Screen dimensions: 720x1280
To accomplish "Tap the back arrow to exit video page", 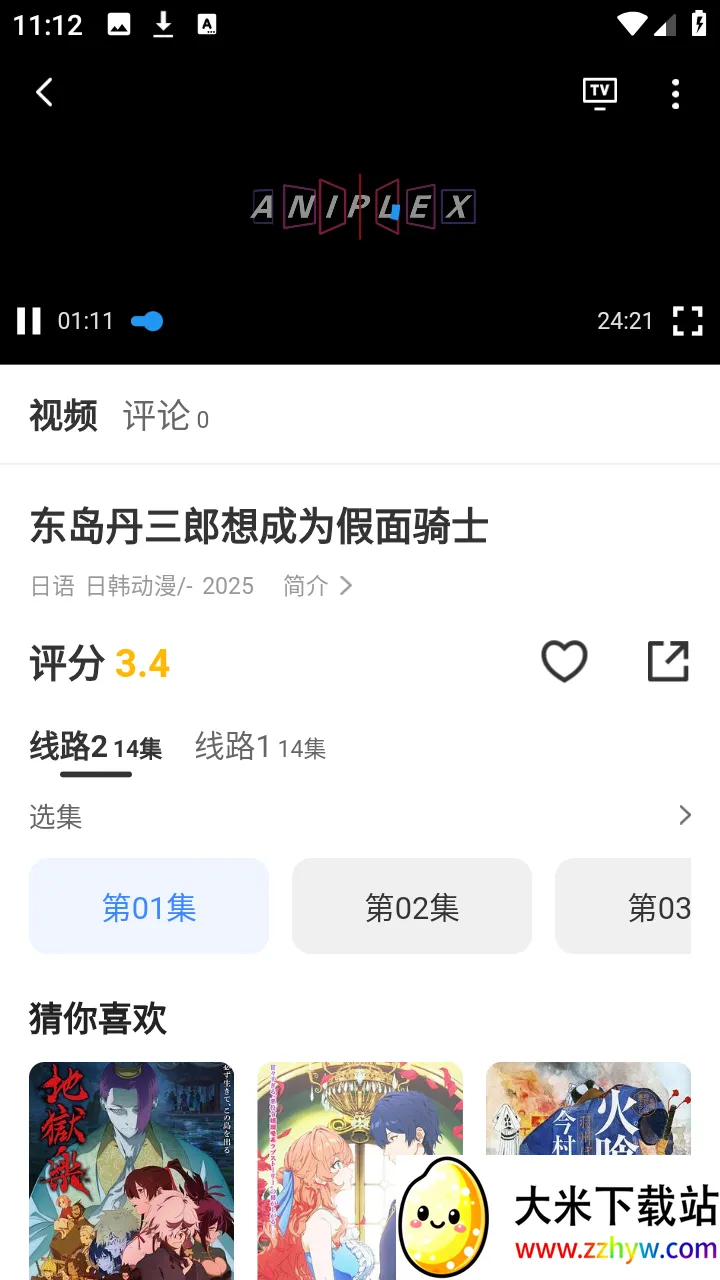I will [43, 92].
